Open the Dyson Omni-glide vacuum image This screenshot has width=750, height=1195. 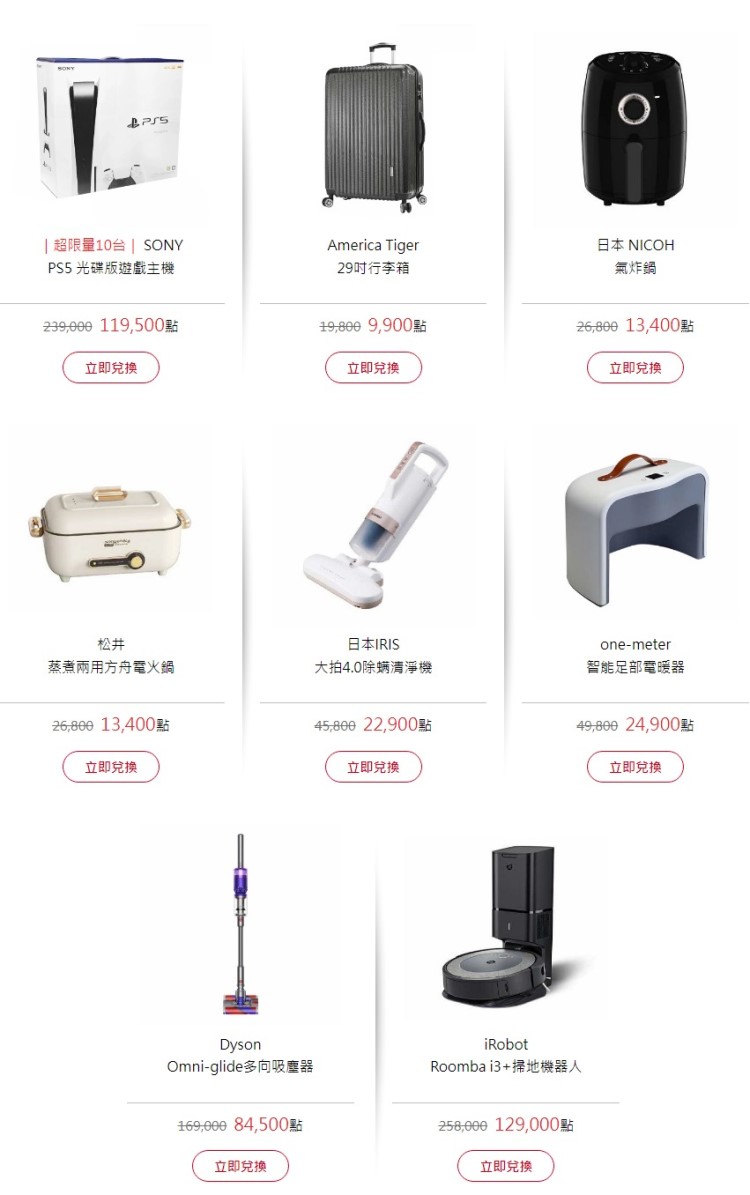click(x=240, y=925)
